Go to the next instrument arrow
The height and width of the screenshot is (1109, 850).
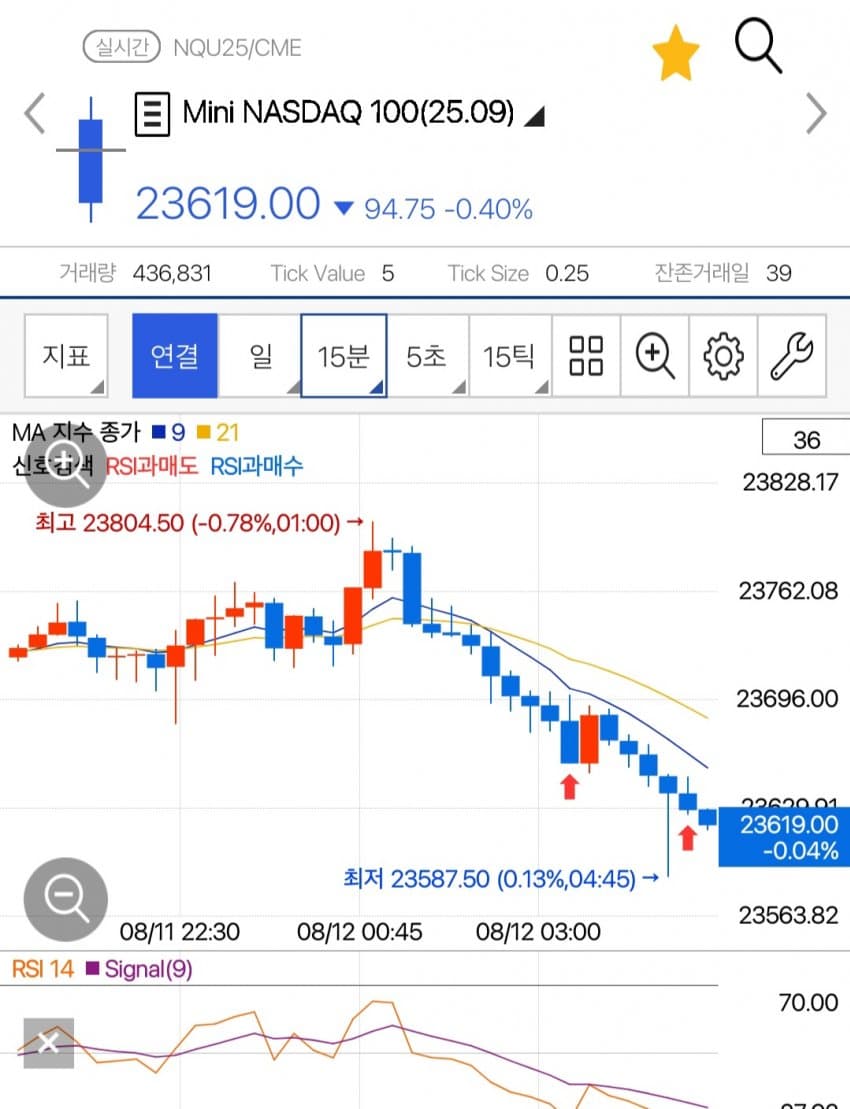click(816, 114)
